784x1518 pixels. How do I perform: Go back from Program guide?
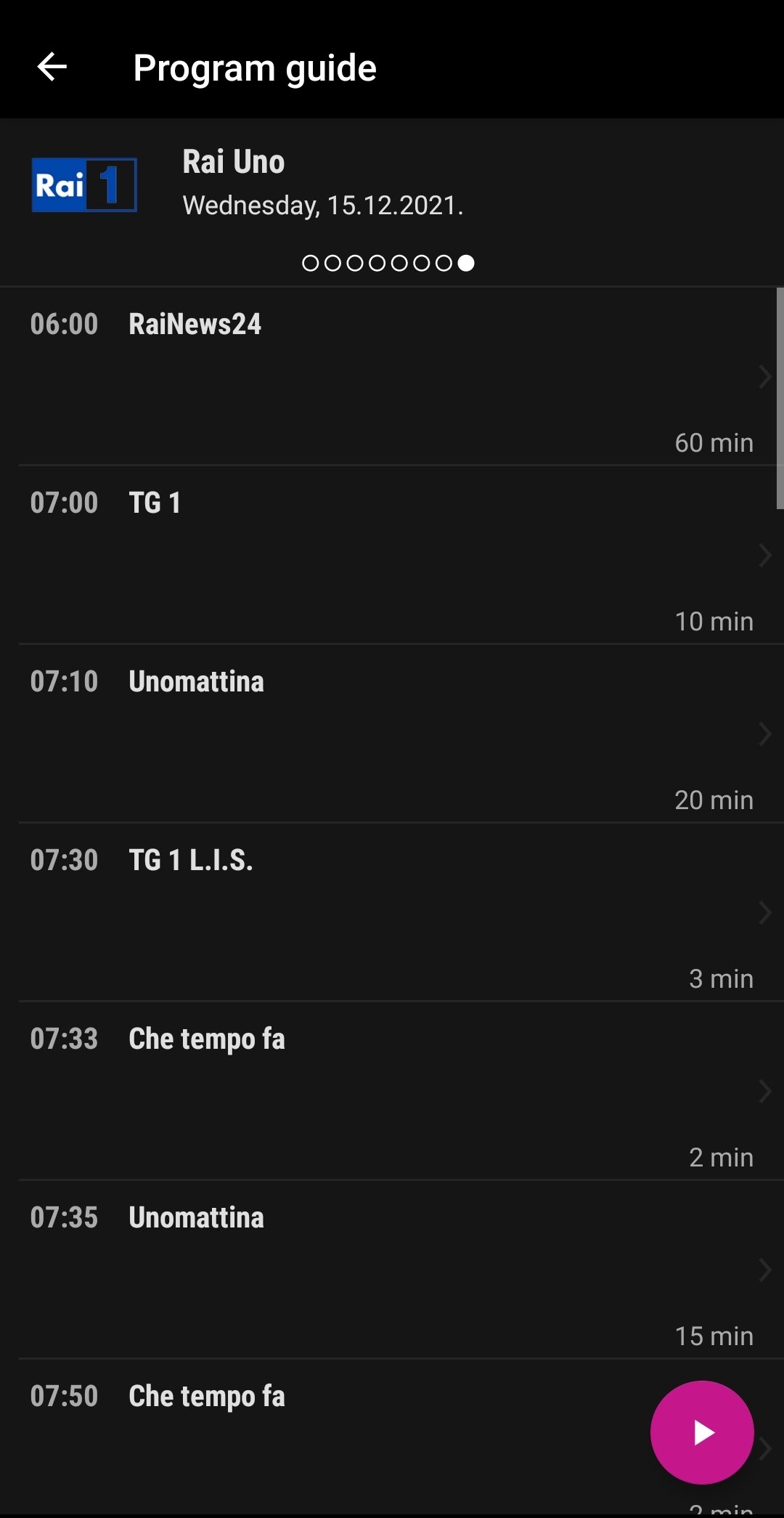[x=52, y=68]
